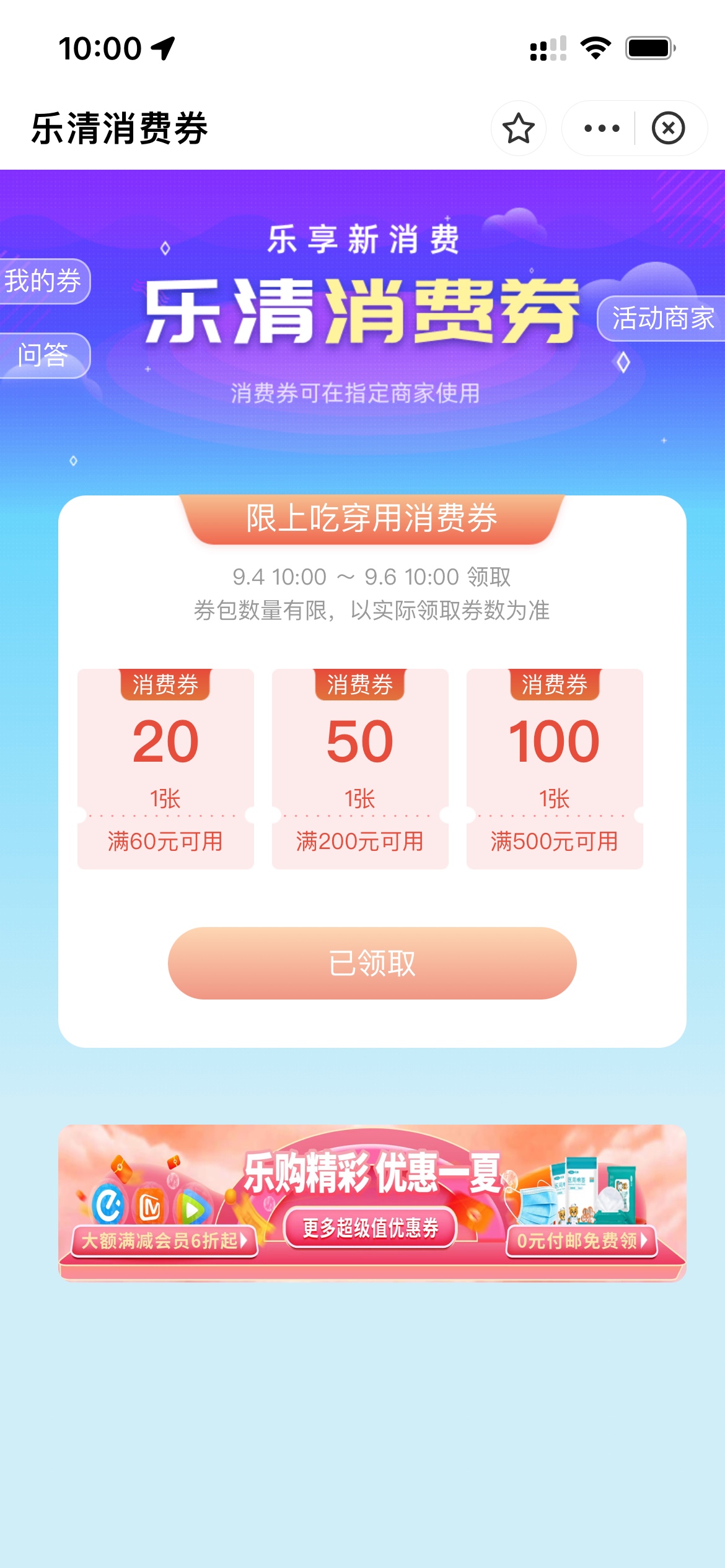725x1568 pixels.
Task: Open 我的券 to view my coupons
Action: [x=43, y=281]
